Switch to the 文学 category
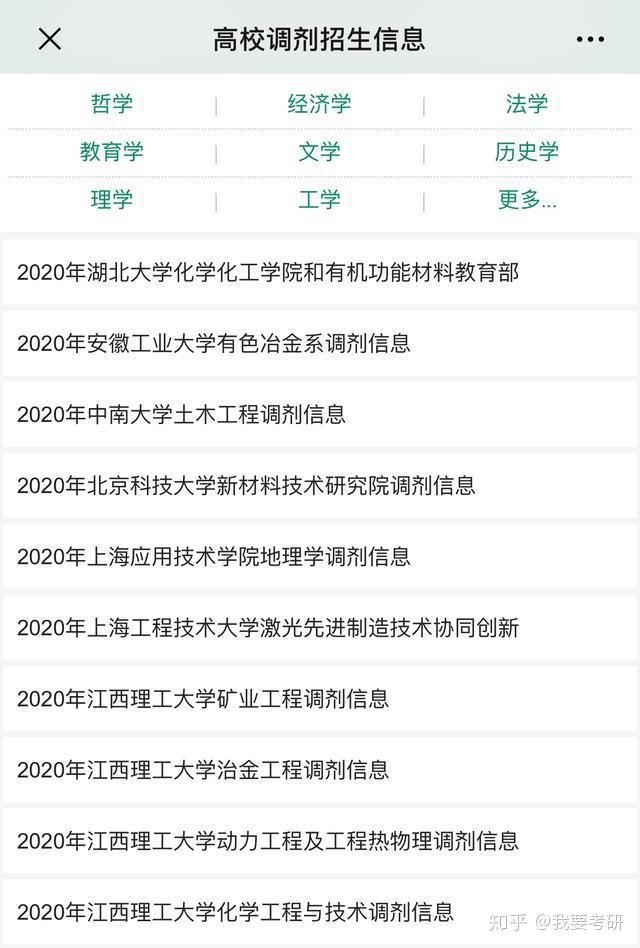The height and width of the screenshot is (948, 640). click(319, 152)
